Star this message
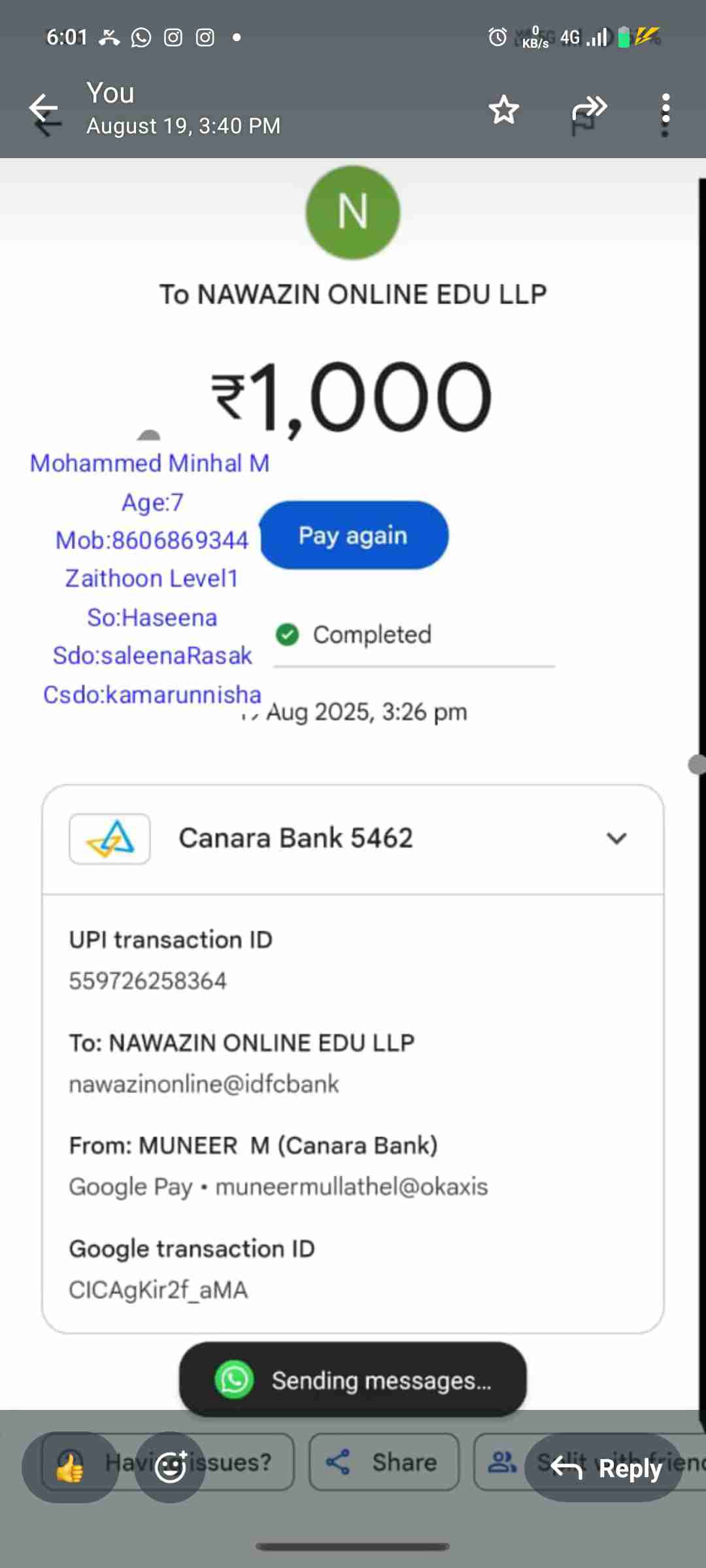 [504, 109]
